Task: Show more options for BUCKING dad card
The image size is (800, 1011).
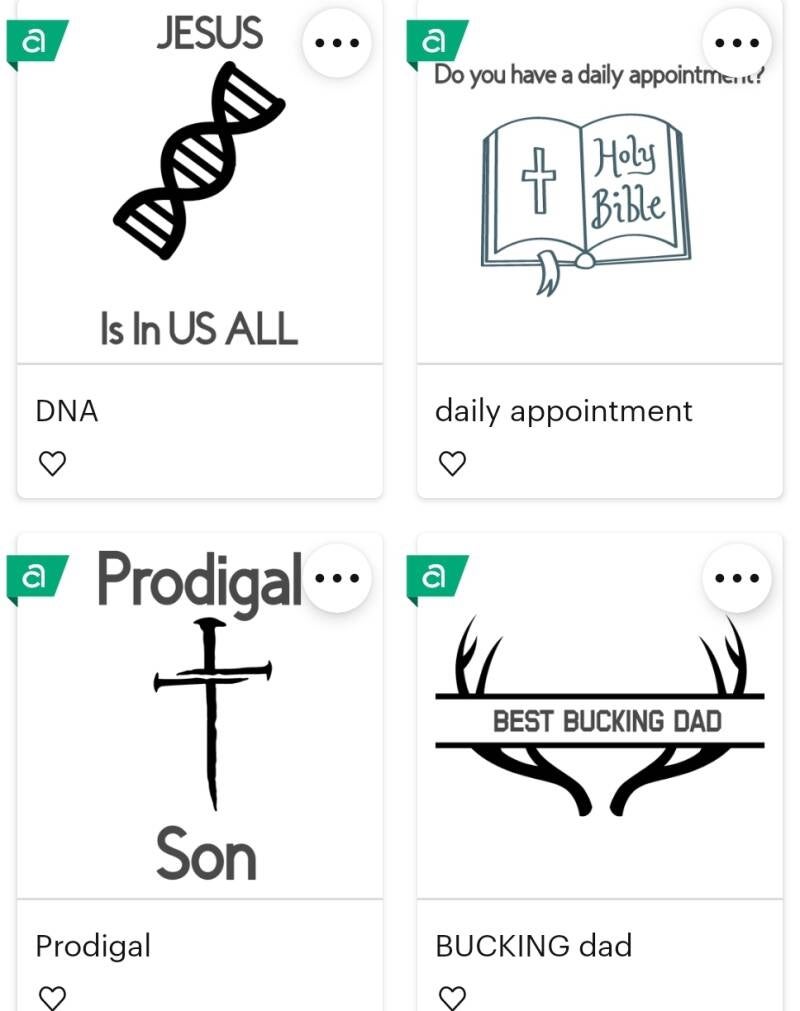Action: pos(737,578)
